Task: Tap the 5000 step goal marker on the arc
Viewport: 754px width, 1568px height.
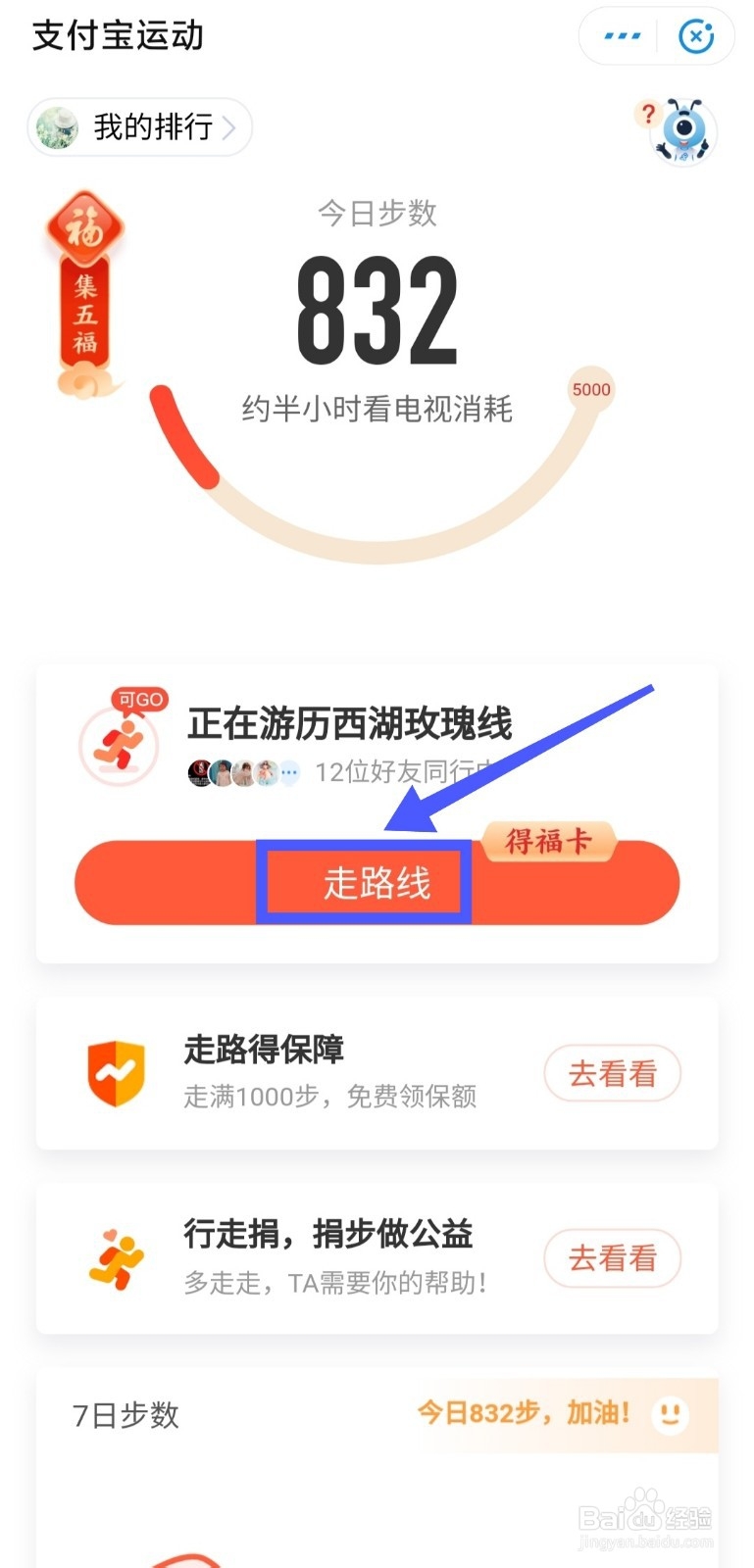Action: [x=591, y=390]
